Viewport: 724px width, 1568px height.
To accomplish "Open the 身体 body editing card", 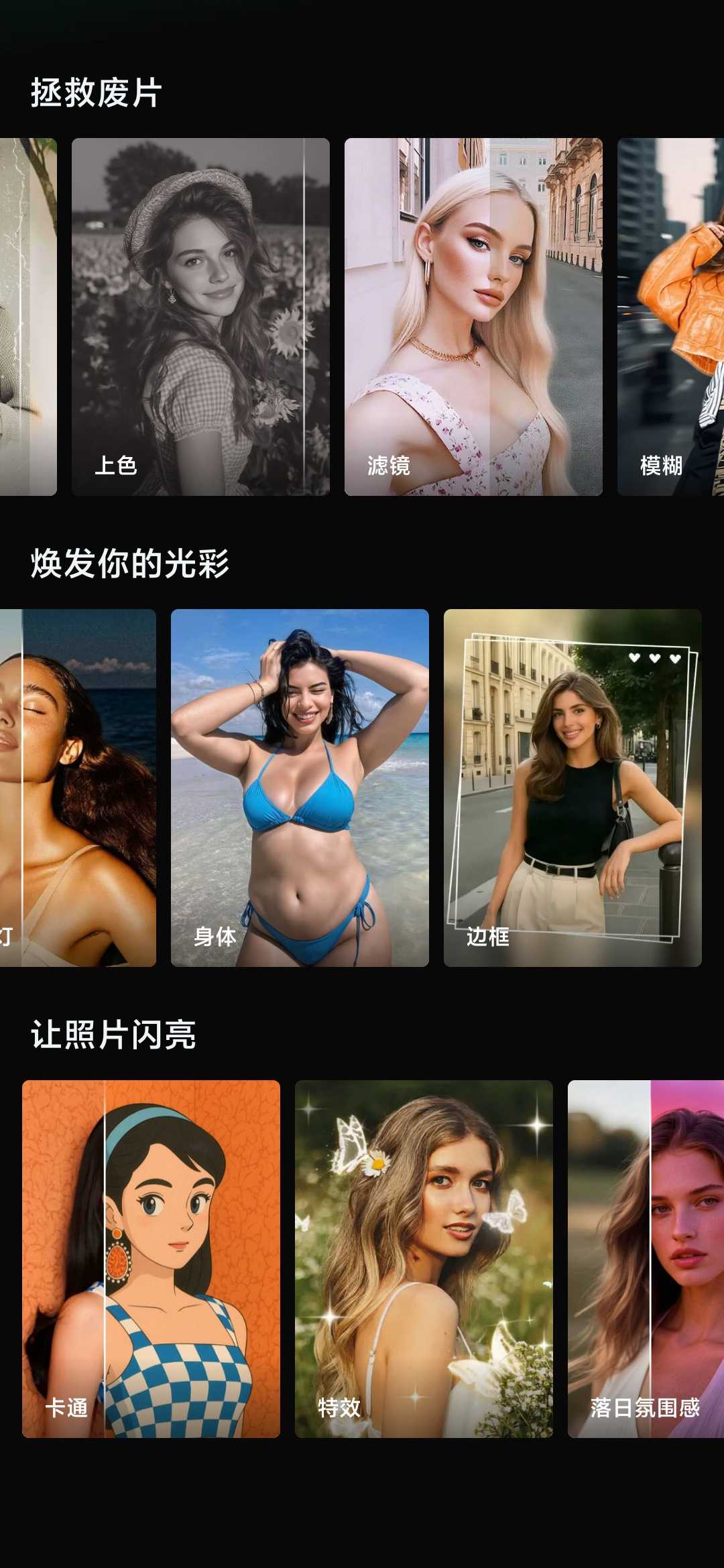I will 300,787.
